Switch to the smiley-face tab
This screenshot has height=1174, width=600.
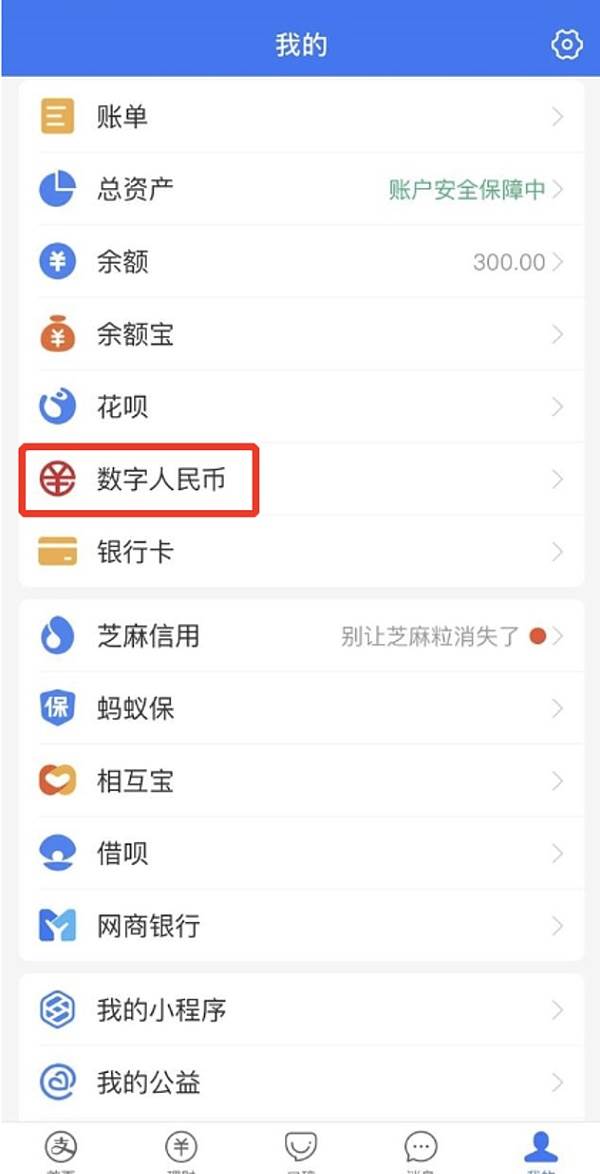point(300,1150)
